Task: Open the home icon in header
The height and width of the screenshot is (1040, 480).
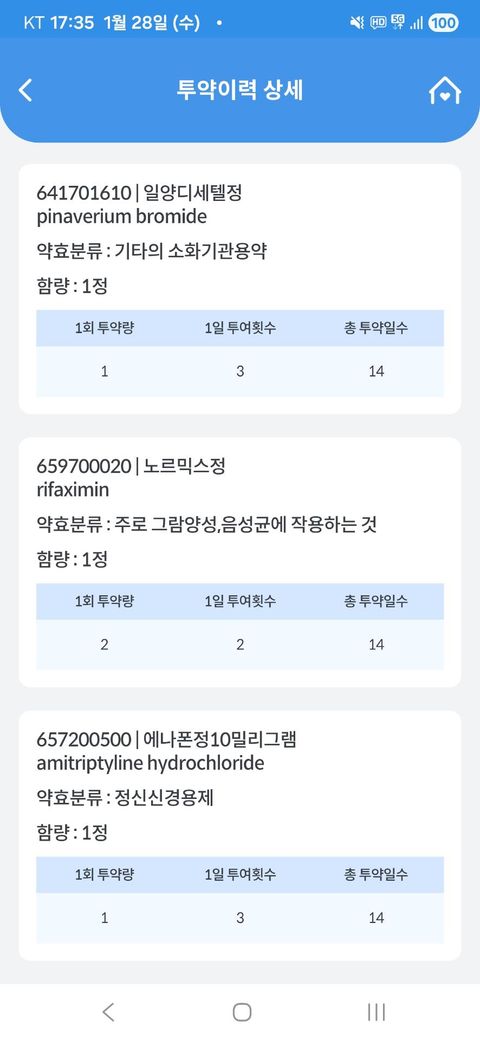Action: click(445, 90)
